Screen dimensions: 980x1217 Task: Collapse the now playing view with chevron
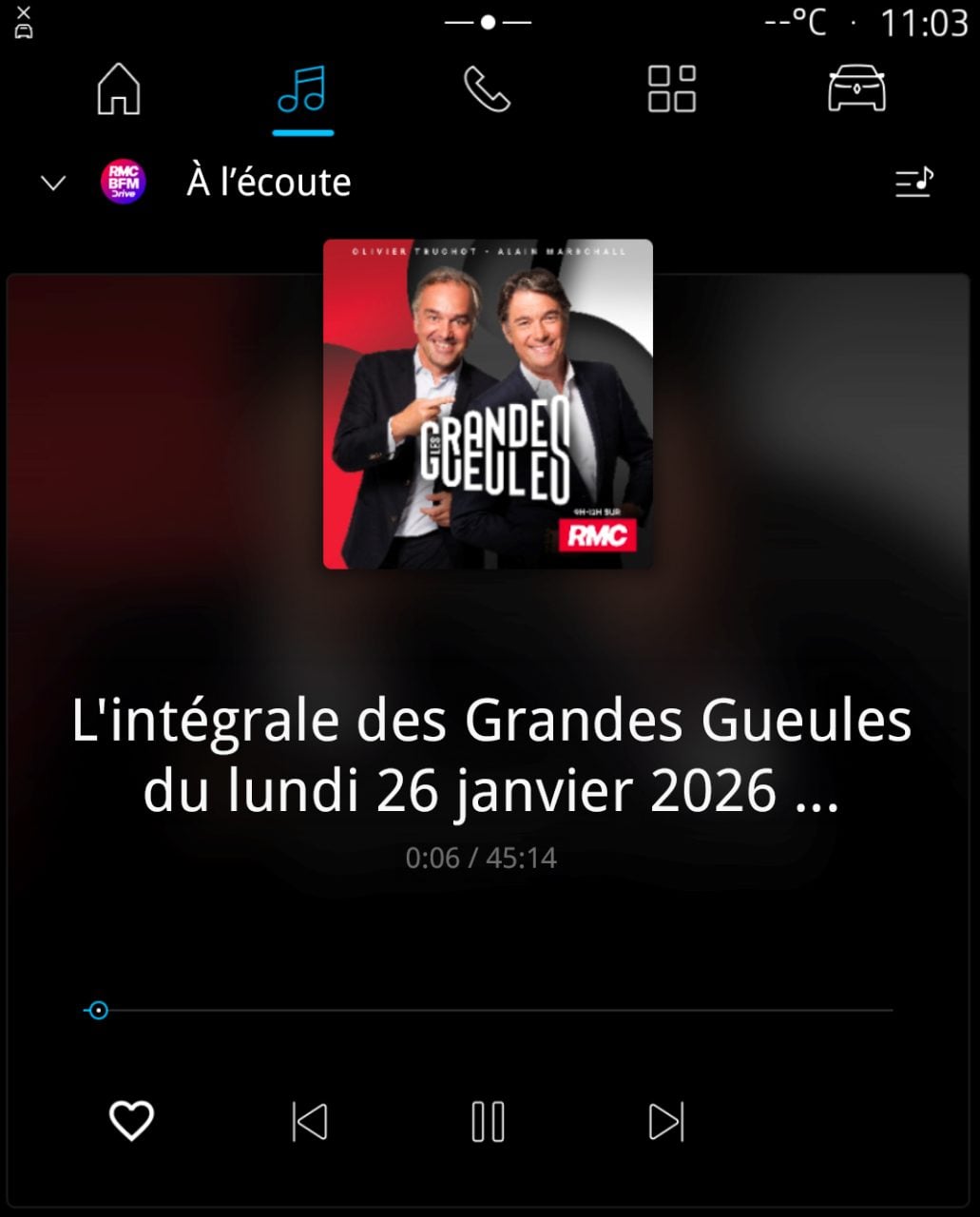pyautogui.click(x=53, y=183)
